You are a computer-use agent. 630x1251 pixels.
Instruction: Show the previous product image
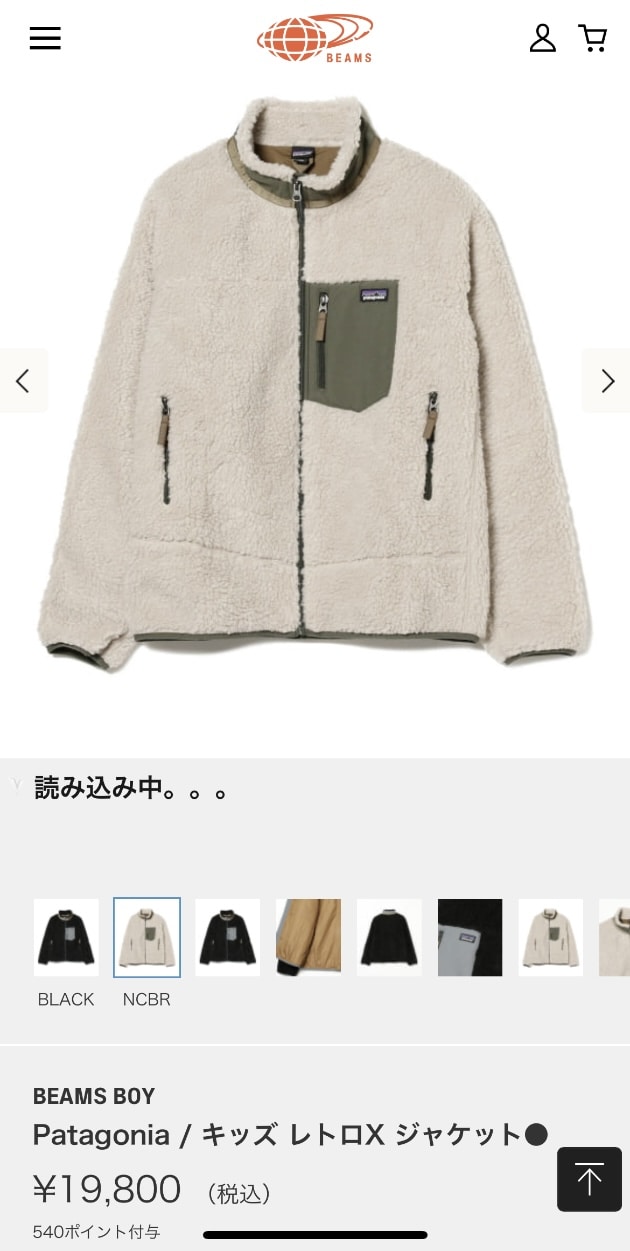coord(23,381)
